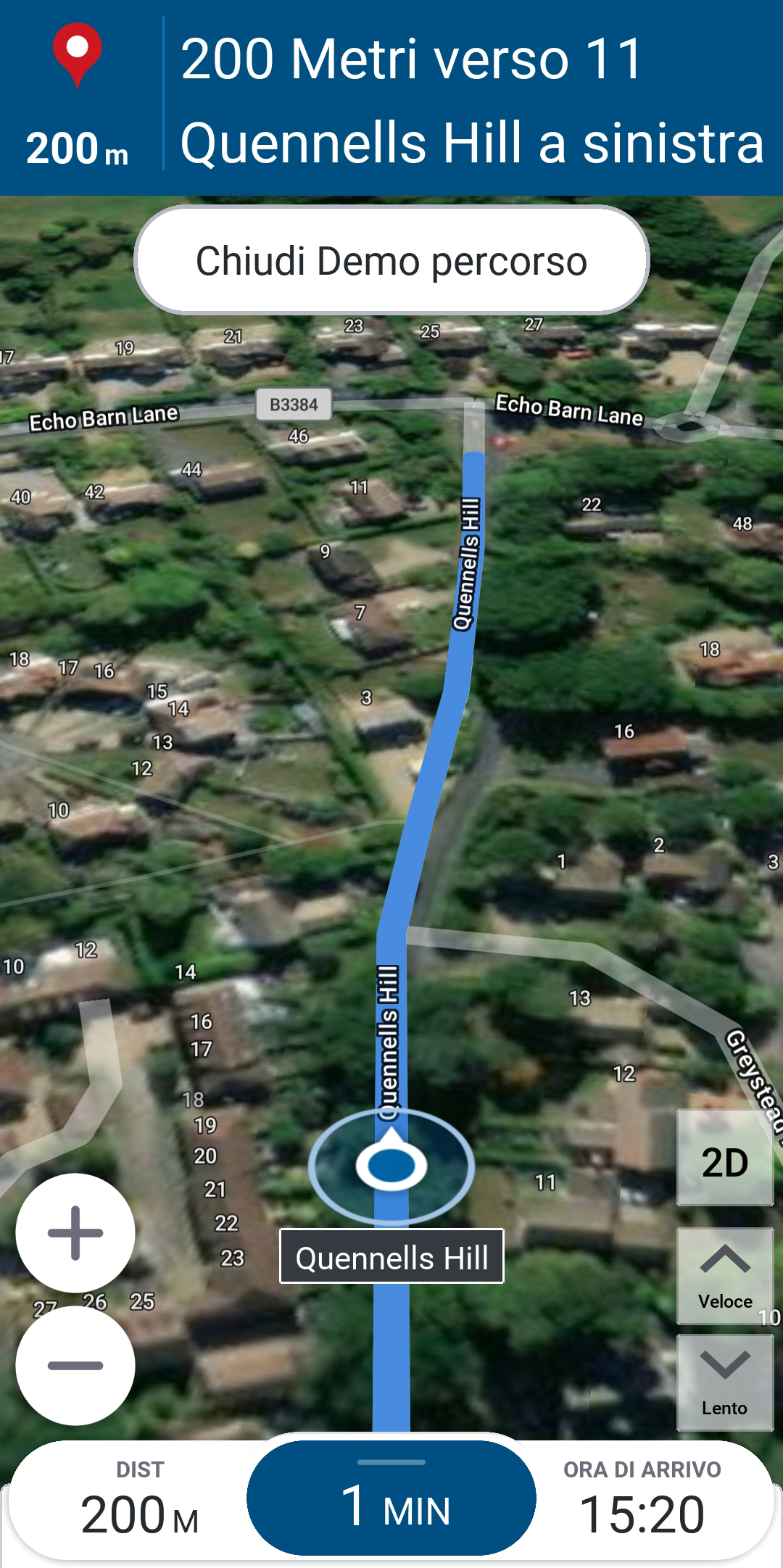Zoom out of the map

(x=75, y=1366)
